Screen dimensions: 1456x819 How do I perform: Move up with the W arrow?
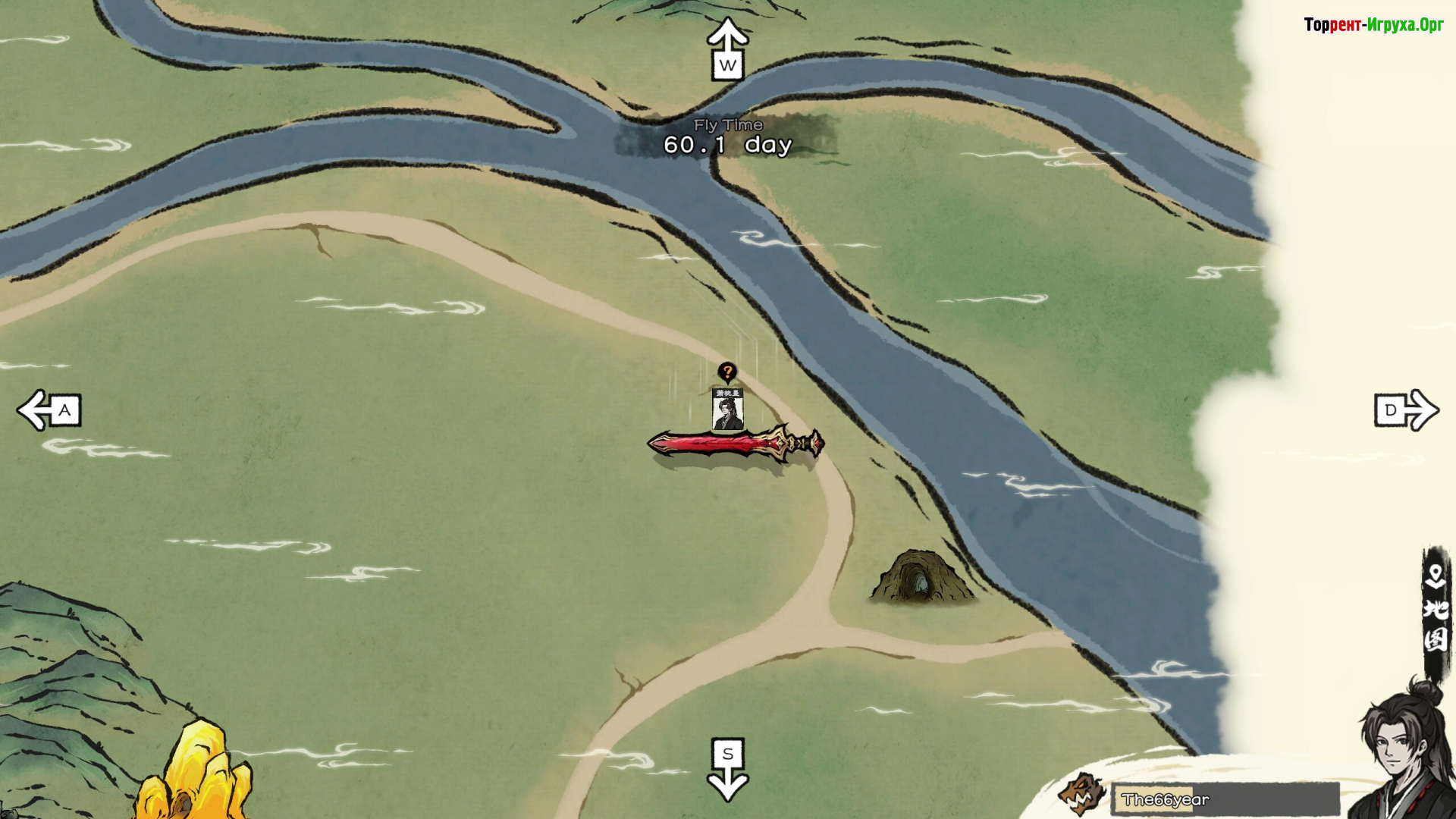[x=727, y=50]
